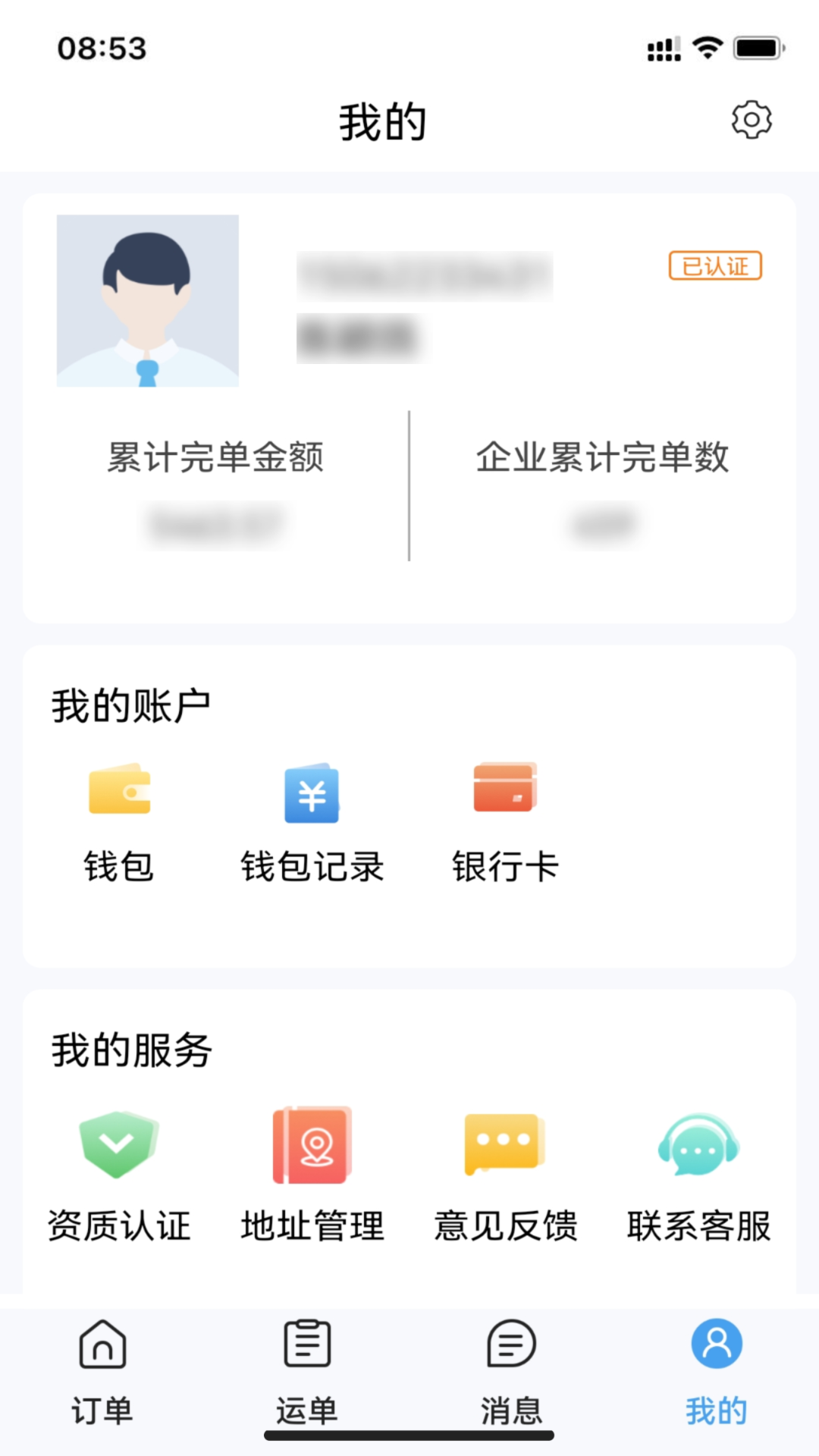Open 资质认证 qualification certification

119,1175
